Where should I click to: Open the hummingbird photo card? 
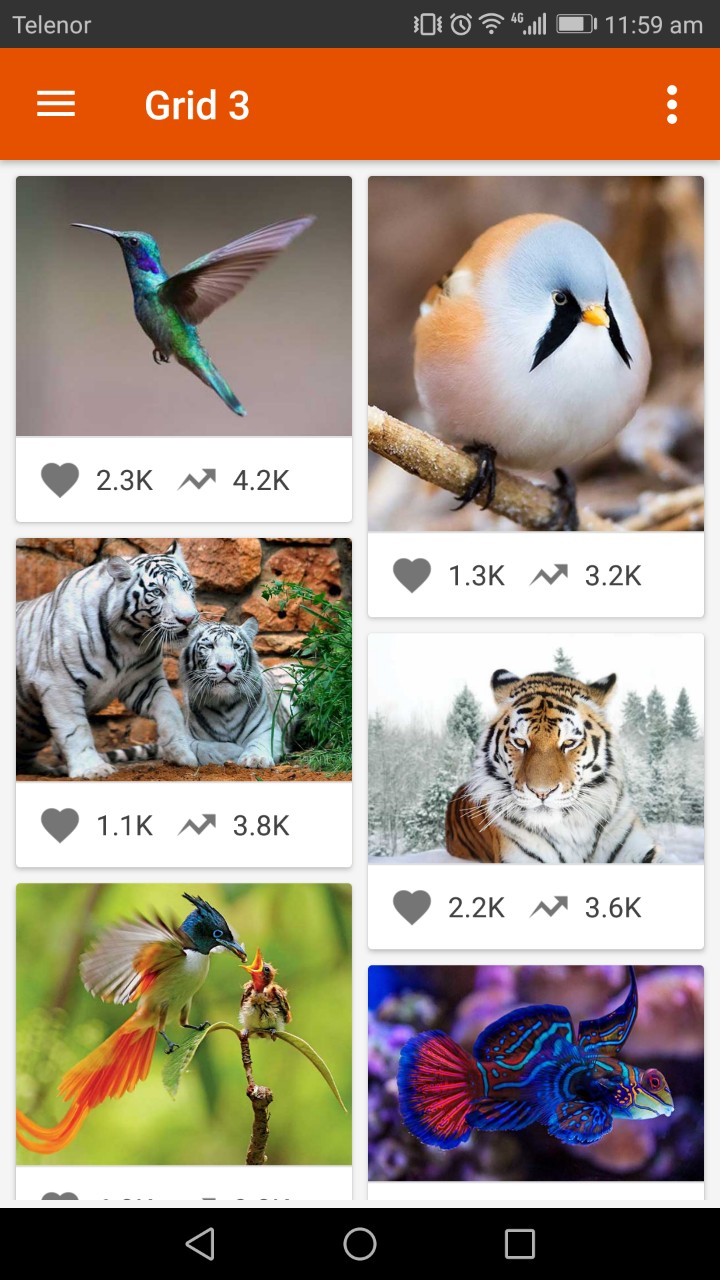[184, 306]
